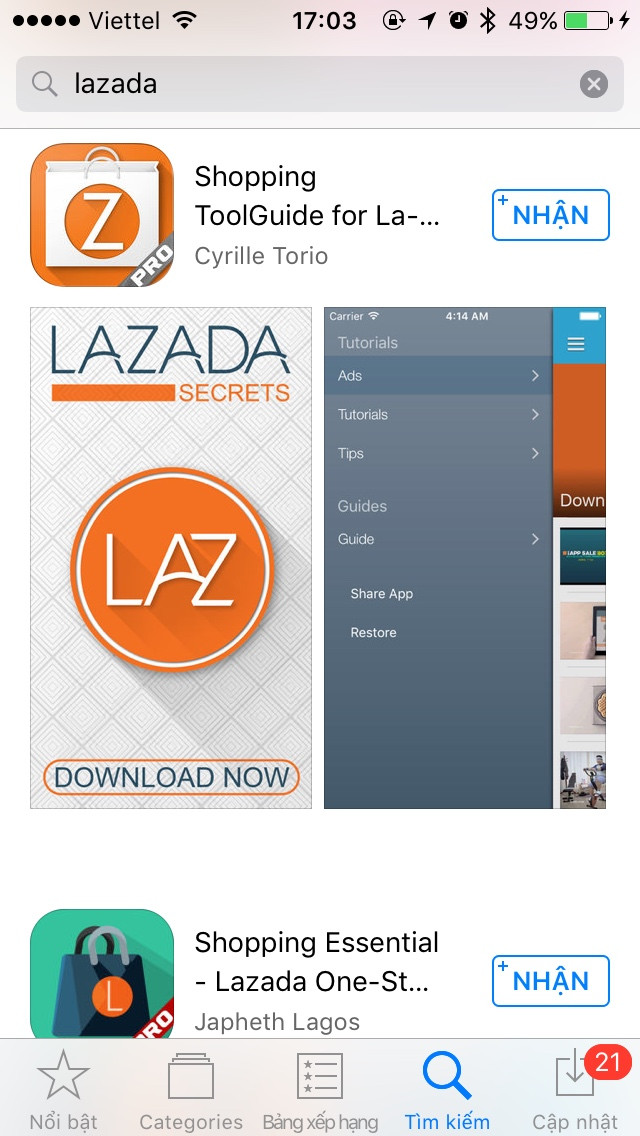Screen dimensions: 640x1136
Task: Open the Bảng xếp hạng tab
Action: point(320,1090)
